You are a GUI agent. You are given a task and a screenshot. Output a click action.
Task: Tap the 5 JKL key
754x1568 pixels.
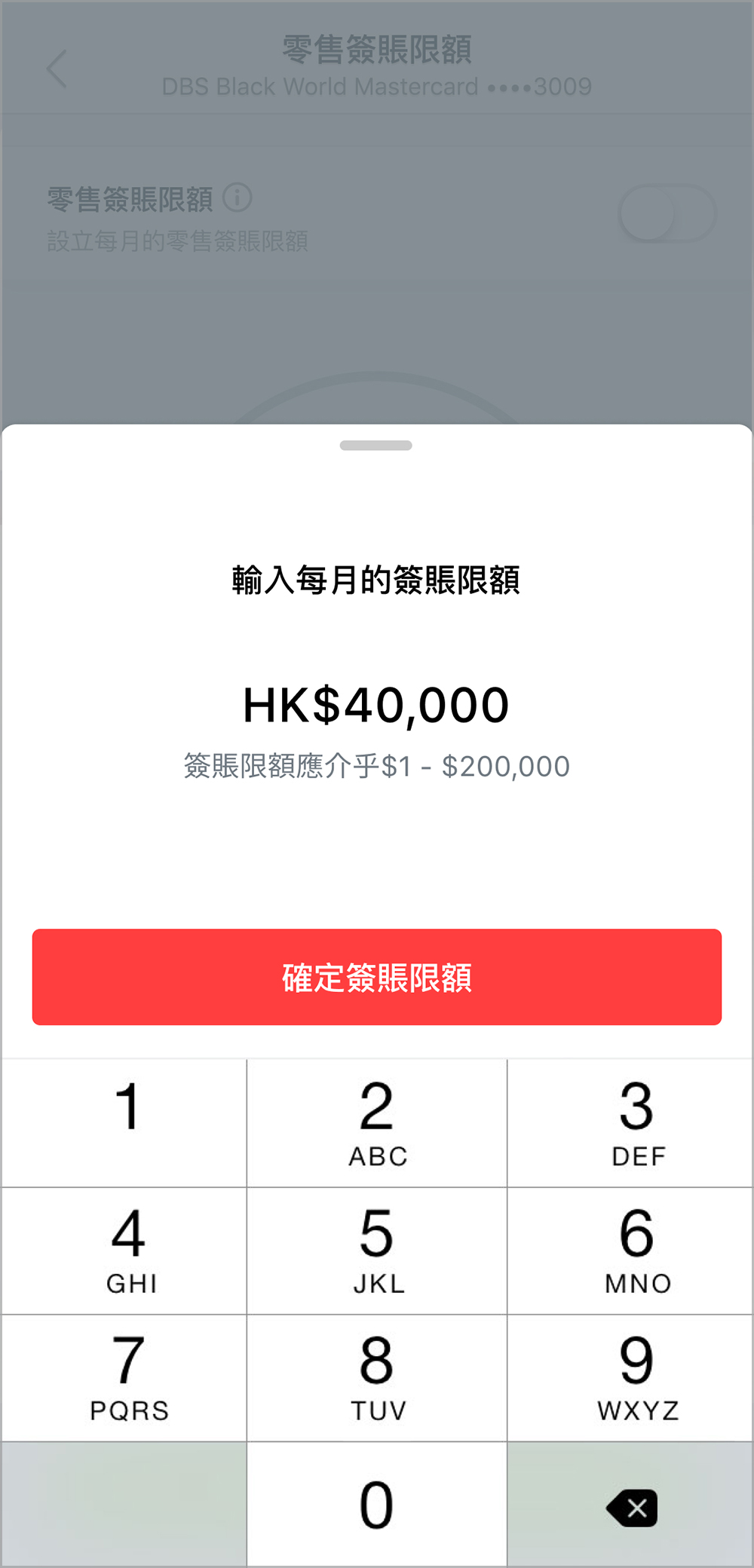coord(376,1251)
